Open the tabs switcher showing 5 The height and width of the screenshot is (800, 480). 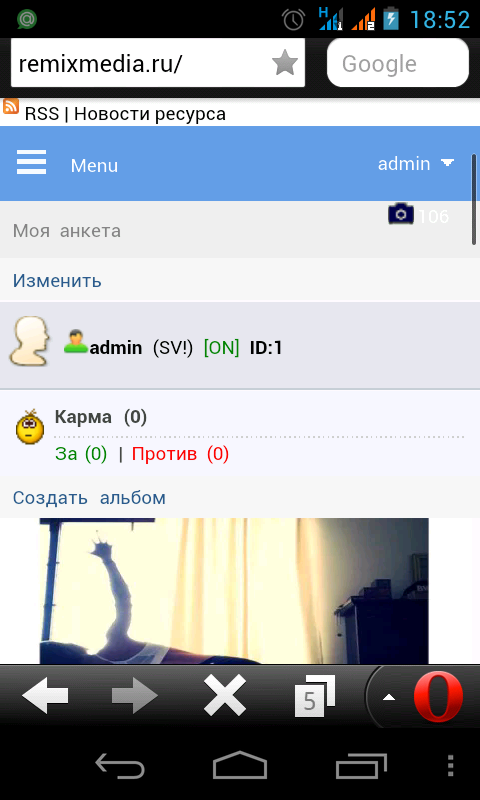[315, 696]
